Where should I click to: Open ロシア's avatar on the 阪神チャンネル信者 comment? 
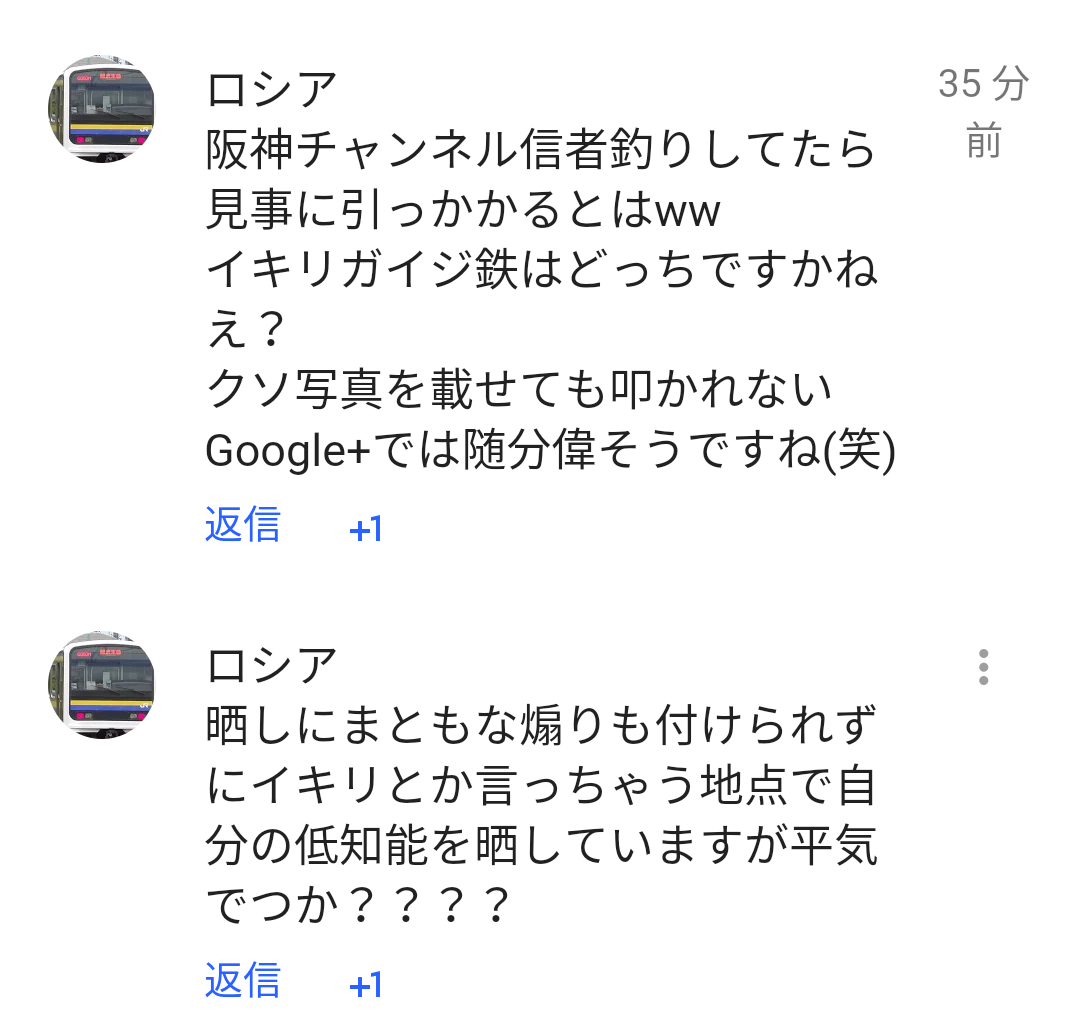tap(101, 110)
